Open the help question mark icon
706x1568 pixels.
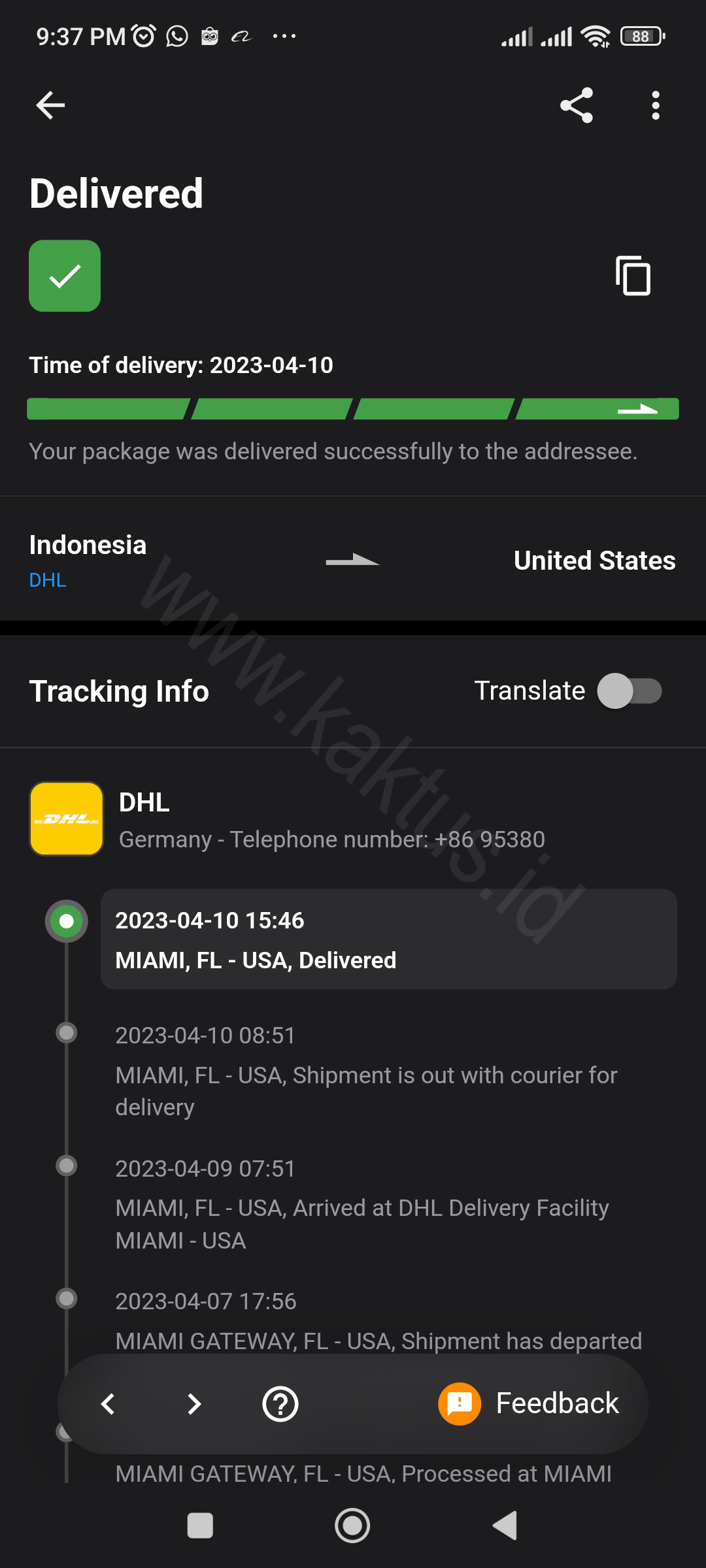(x=280, y=1403)
